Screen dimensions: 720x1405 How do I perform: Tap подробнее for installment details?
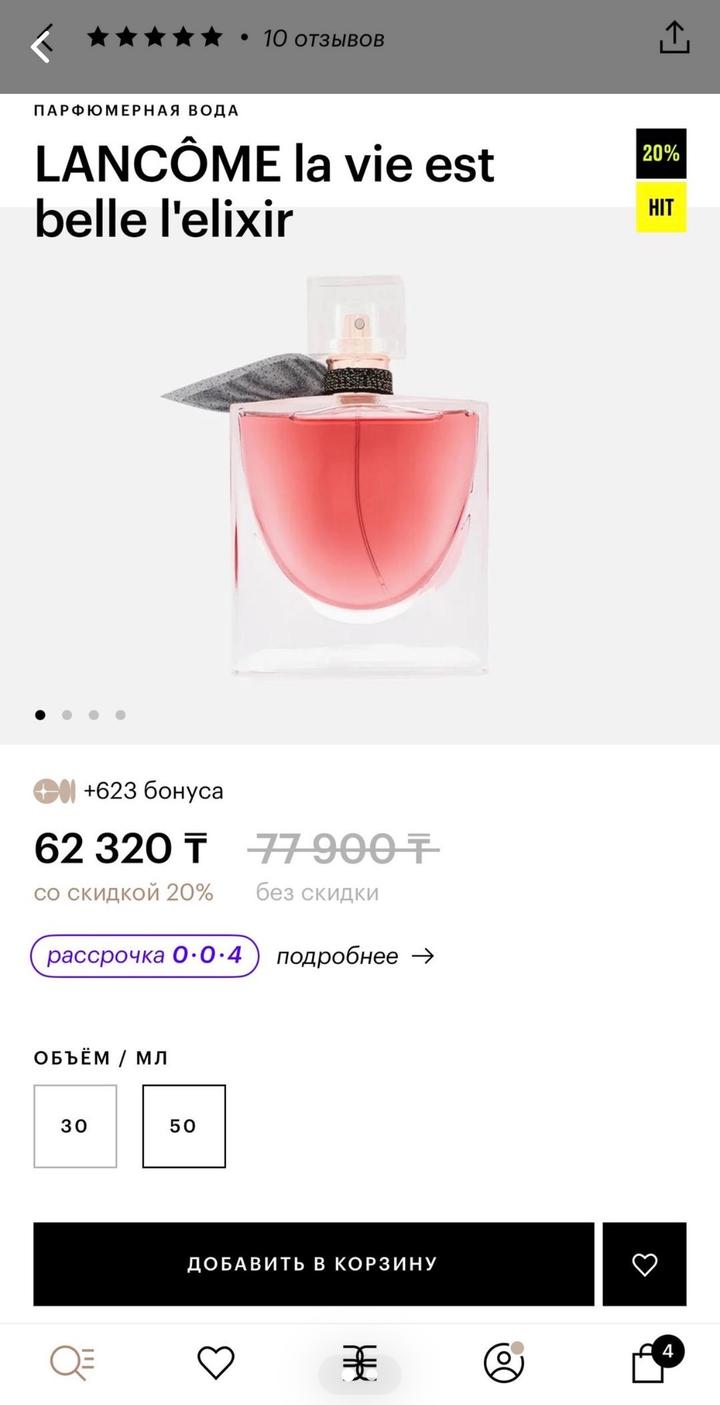[x=354, y=956]
